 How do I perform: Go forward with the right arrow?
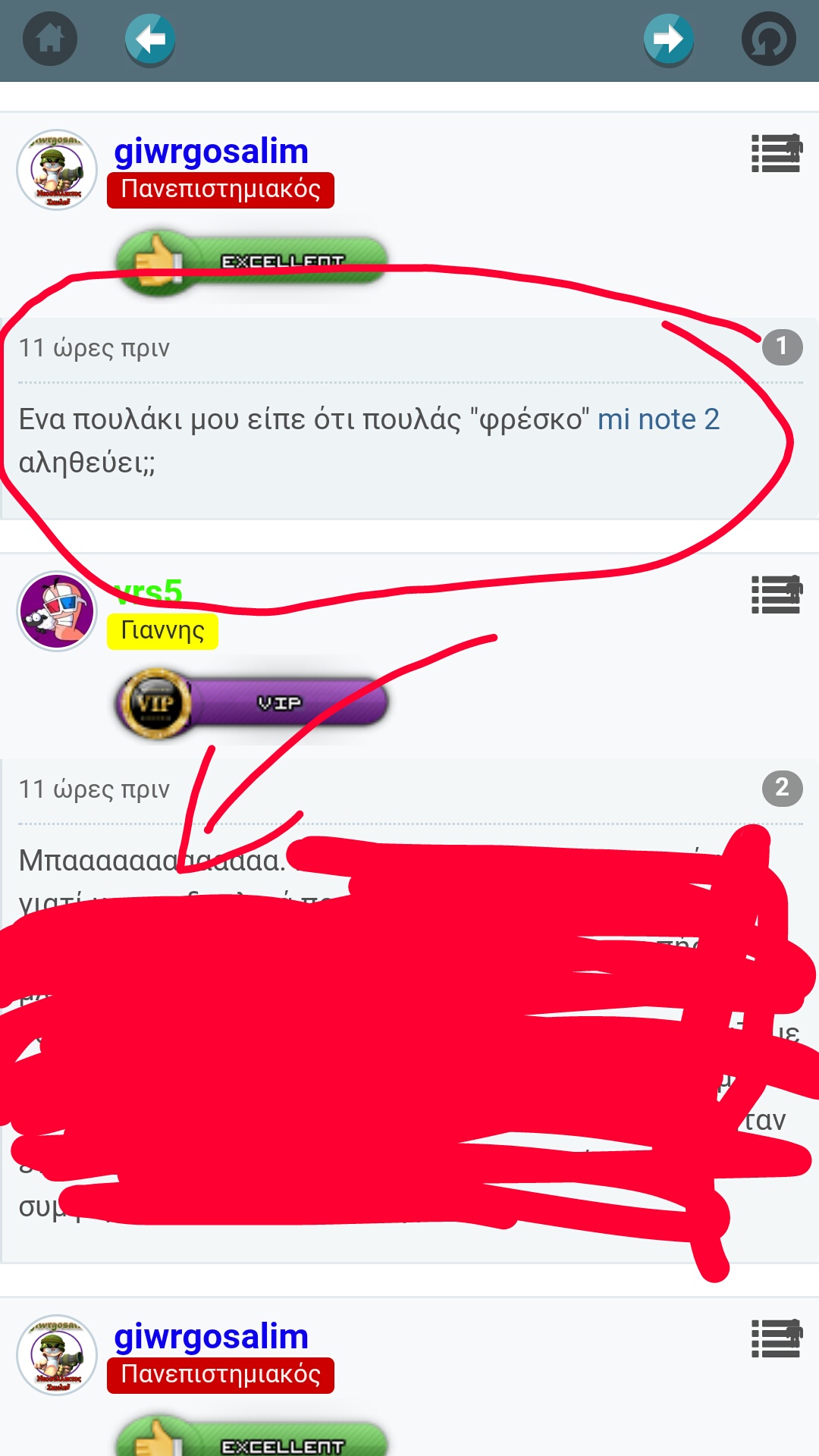tap(668, 39)
